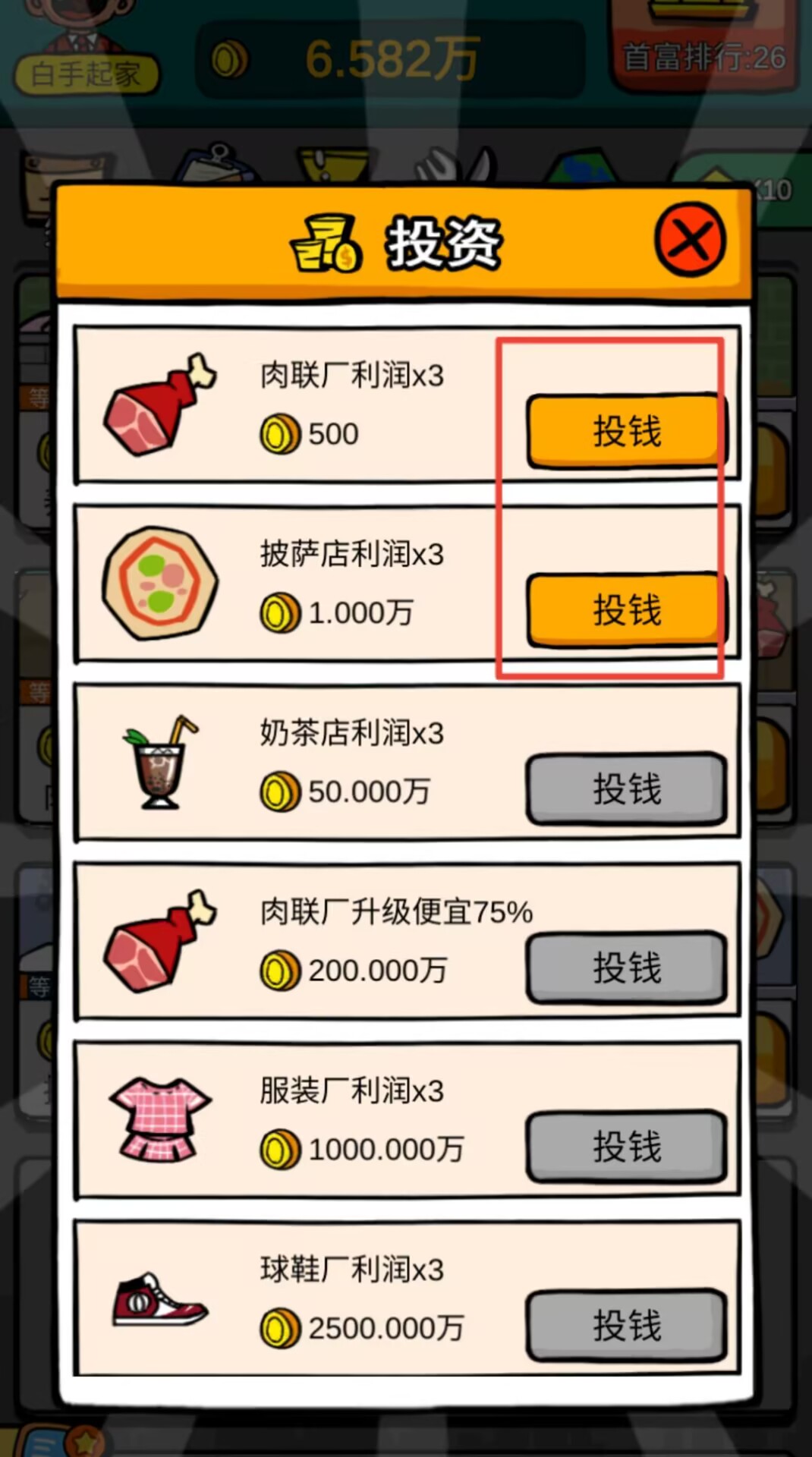This screenshot has height=1457, width=812.
Task: Tap 投钱 for 肉联厂利润x3
Action: pos(626,431)
